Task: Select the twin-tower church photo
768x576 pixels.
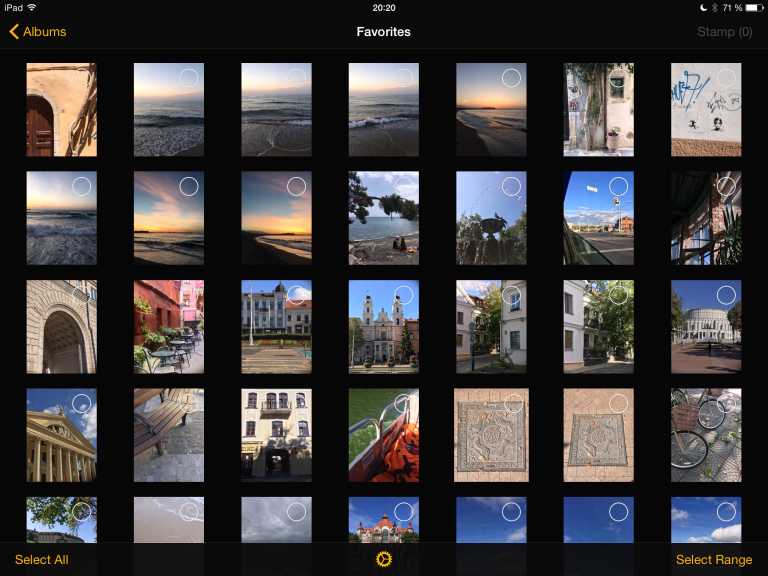Action: (383, 326)
